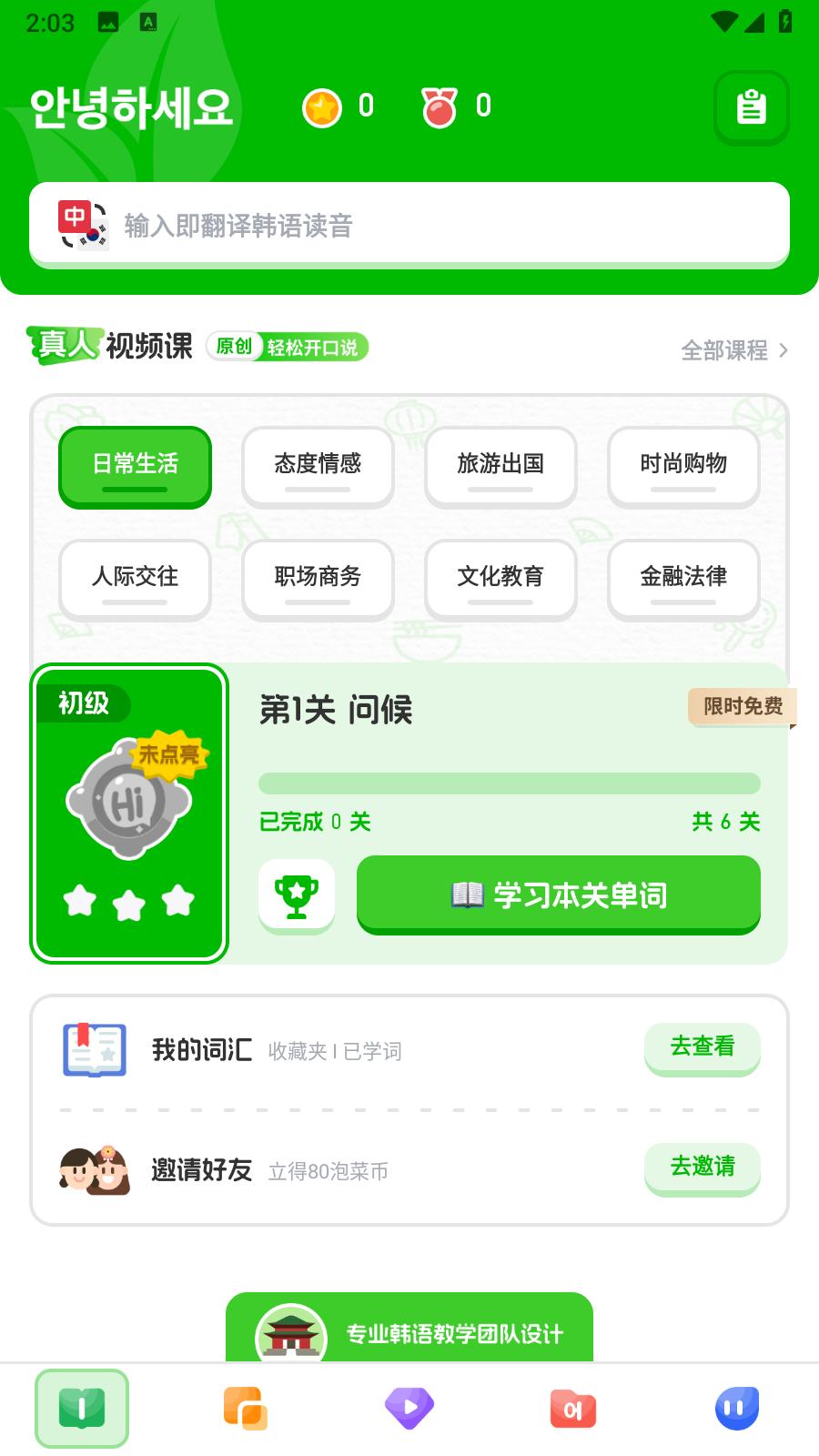Screen dimensions: 819x1456
Task: Select the highlighted 日常生活 category
Action: pyautogui.click(x=134, y=467)
